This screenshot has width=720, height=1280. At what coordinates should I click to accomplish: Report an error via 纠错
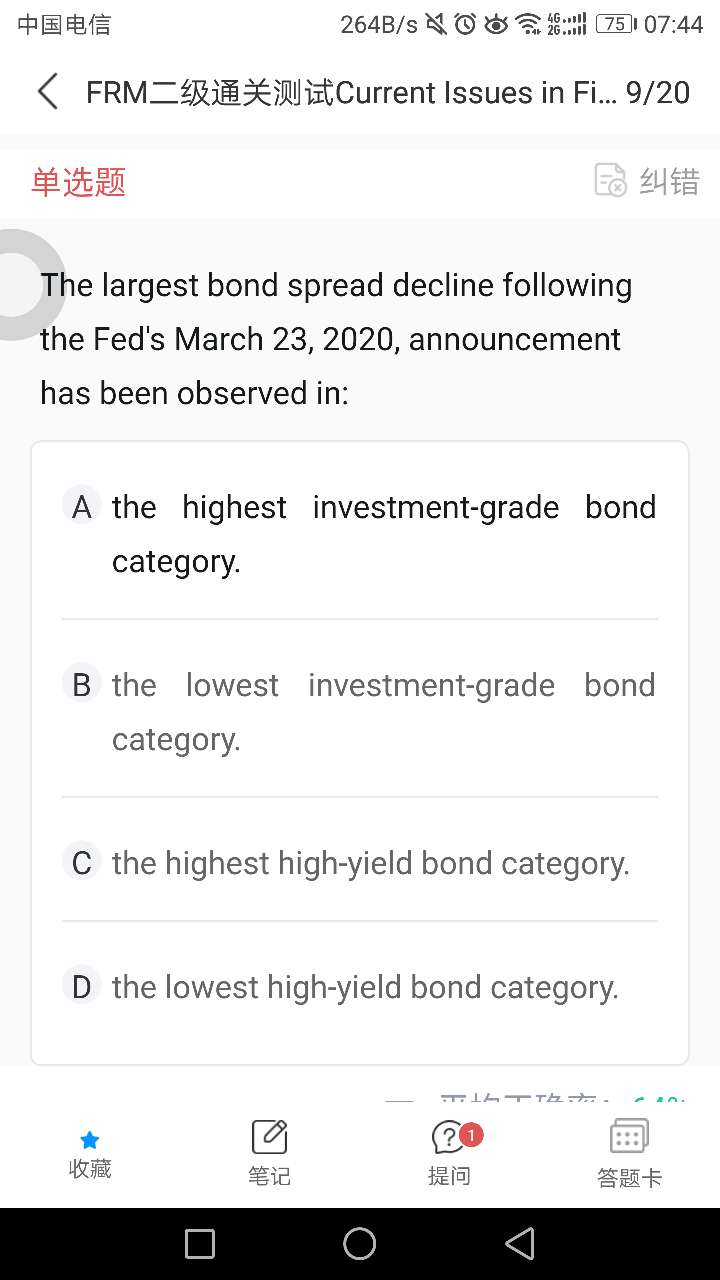coord(647,181)
